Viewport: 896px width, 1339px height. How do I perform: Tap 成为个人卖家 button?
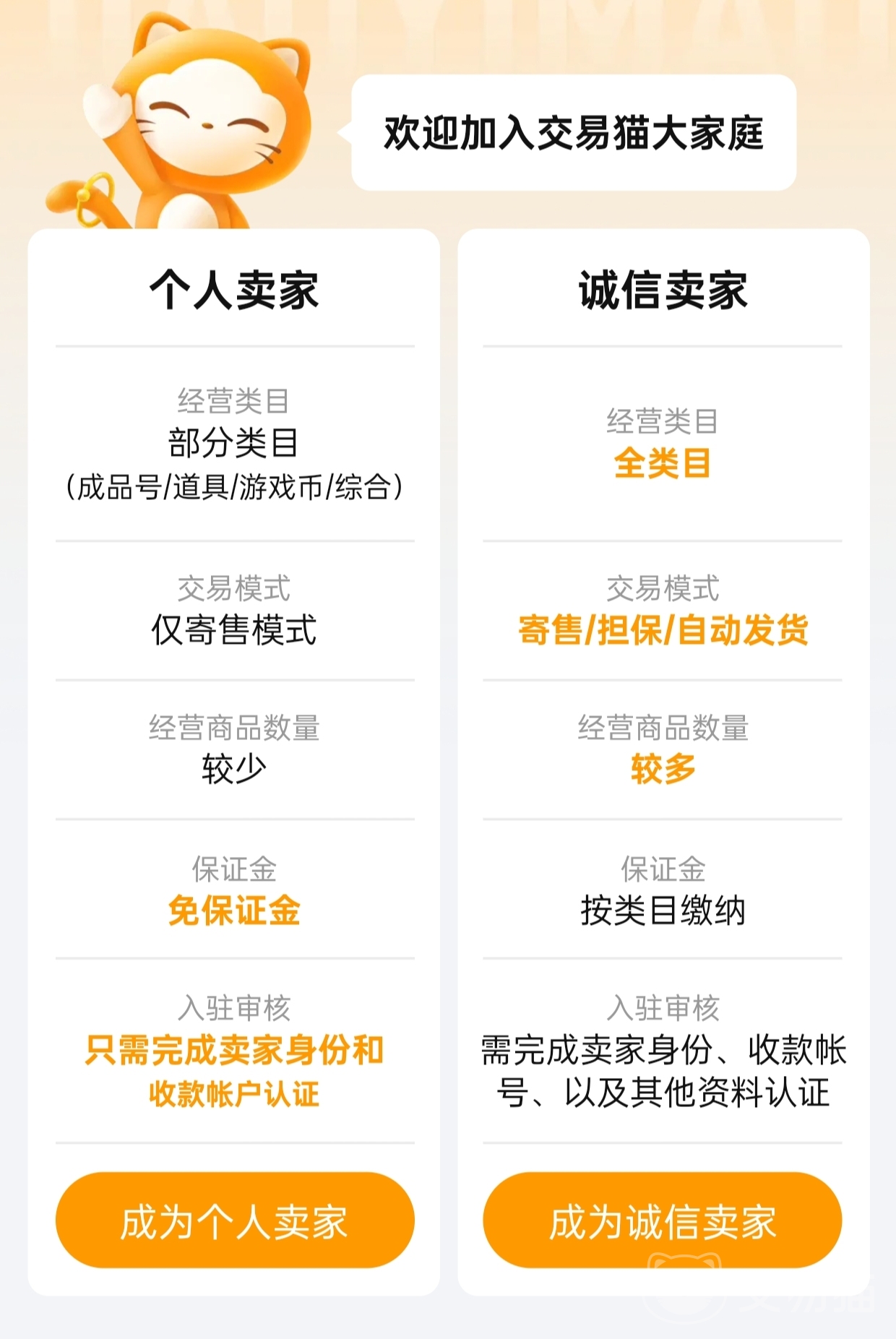235,1220
